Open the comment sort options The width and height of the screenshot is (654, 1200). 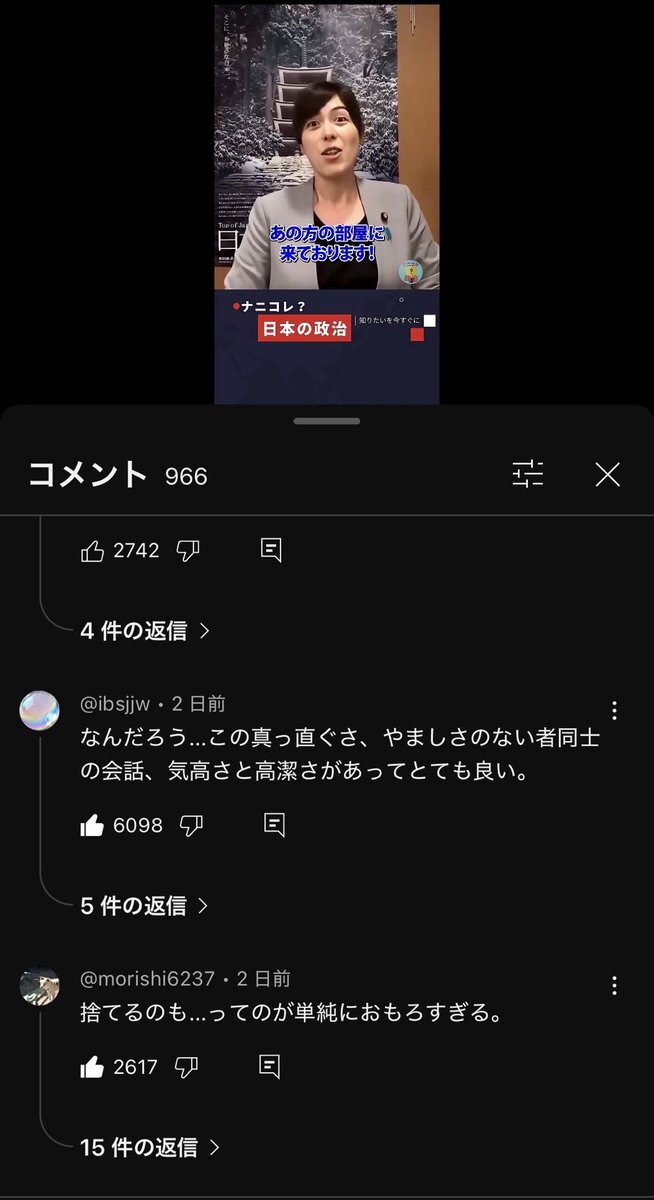click(x=528, y=474)
